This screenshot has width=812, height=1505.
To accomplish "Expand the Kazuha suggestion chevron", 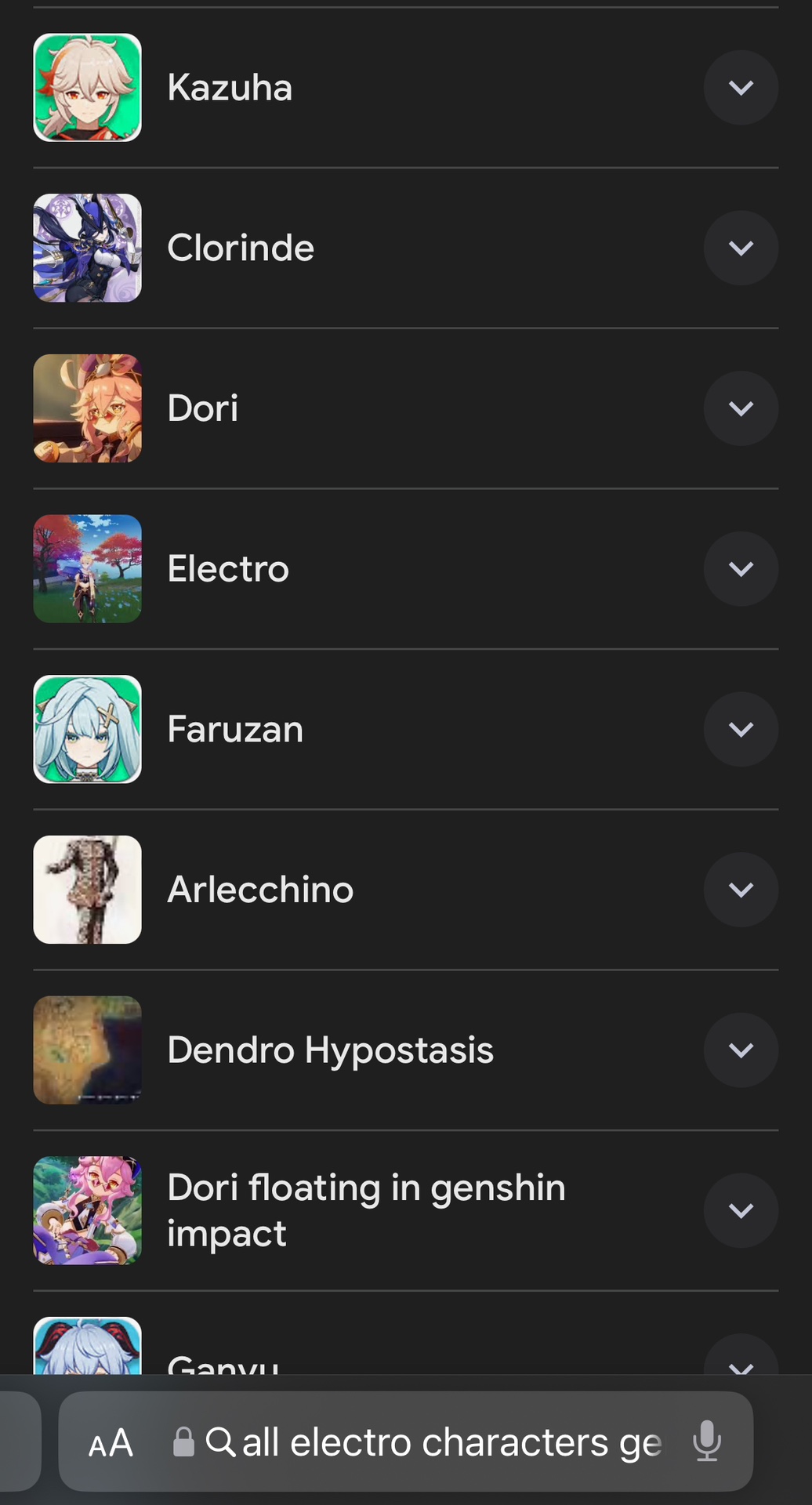I will pyautogui.click(x=741, y=87).
